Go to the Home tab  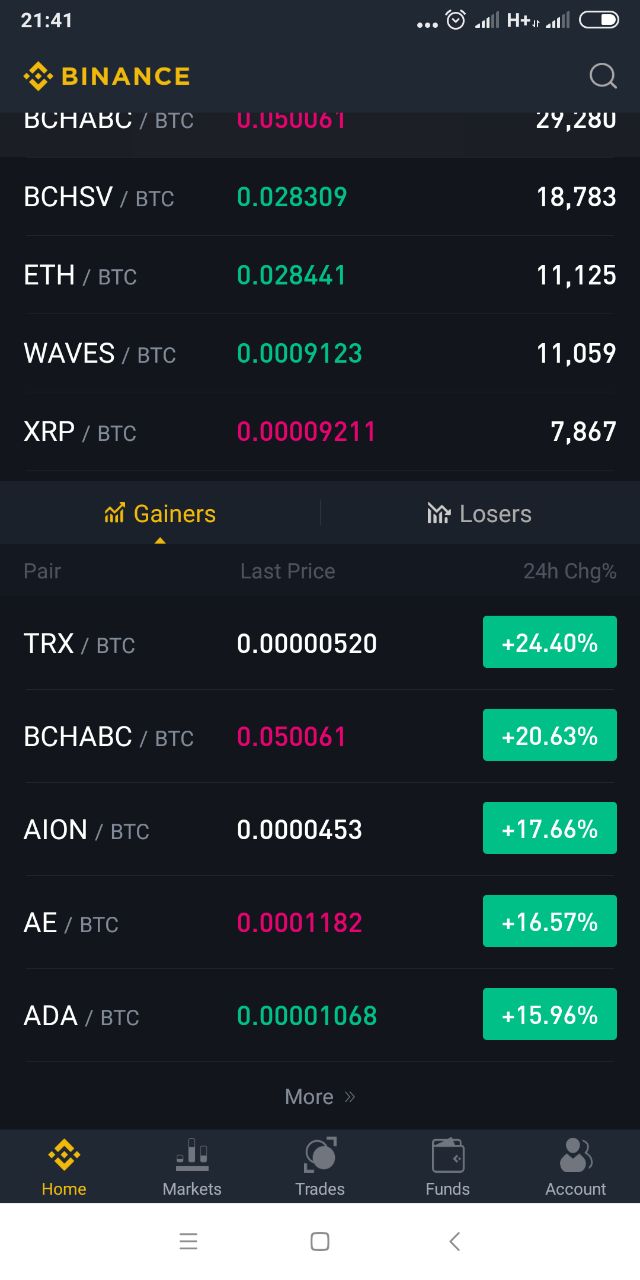(x=64, y=1167)
